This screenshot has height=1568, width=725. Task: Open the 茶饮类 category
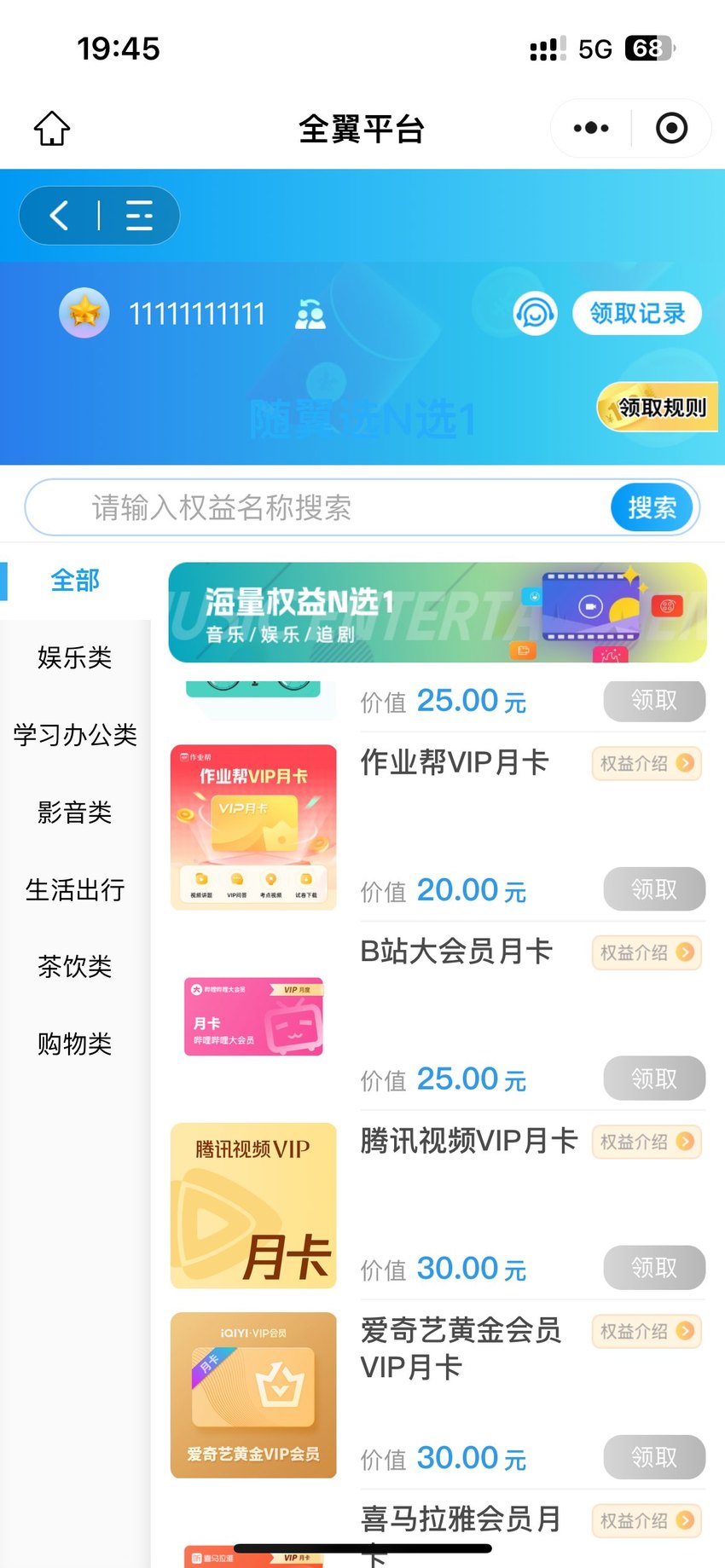tap(75, 966)
